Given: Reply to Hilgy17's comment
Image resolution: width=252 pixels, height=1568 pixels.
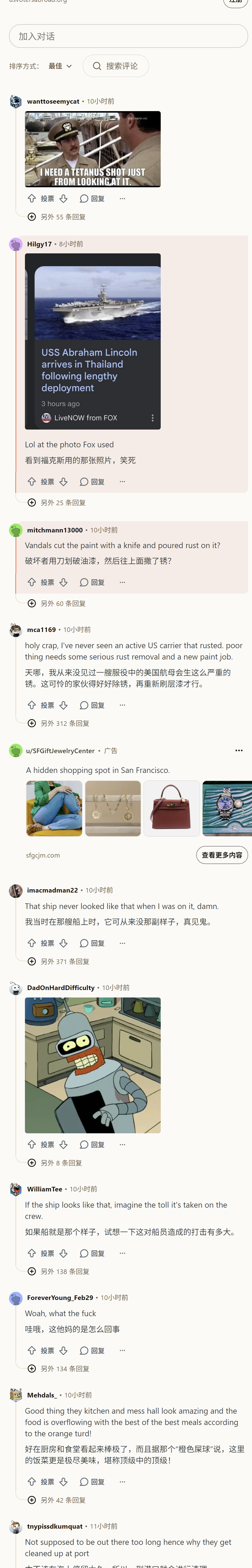Looking at the screenshot, I should tap(93, 482).
